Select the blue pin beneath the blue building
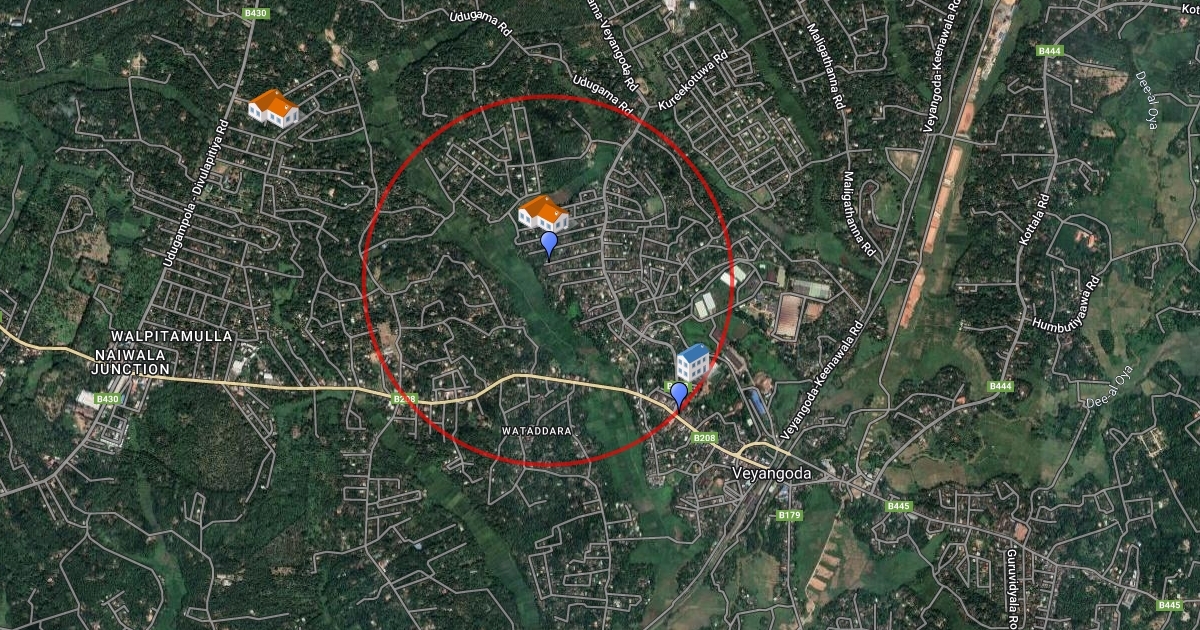The height and width of the screenshot is (630, 1200). pos(679,394)
